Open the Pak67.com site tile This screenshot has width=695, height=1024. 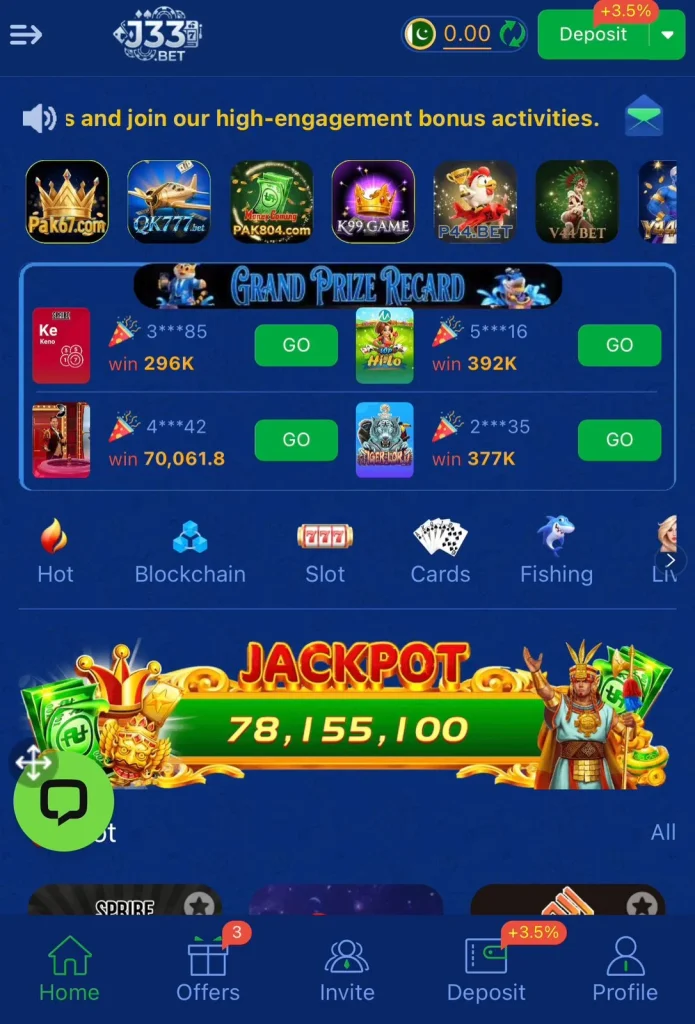(67, 202)
